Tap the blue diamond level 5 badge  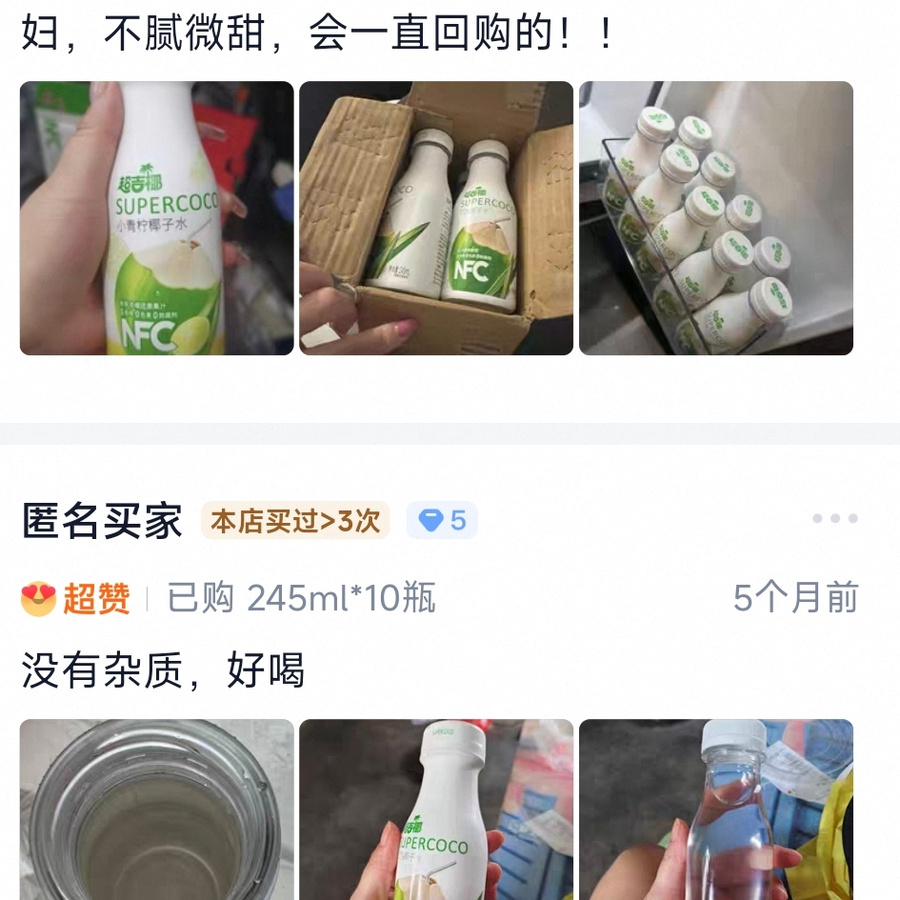point(442,520)
